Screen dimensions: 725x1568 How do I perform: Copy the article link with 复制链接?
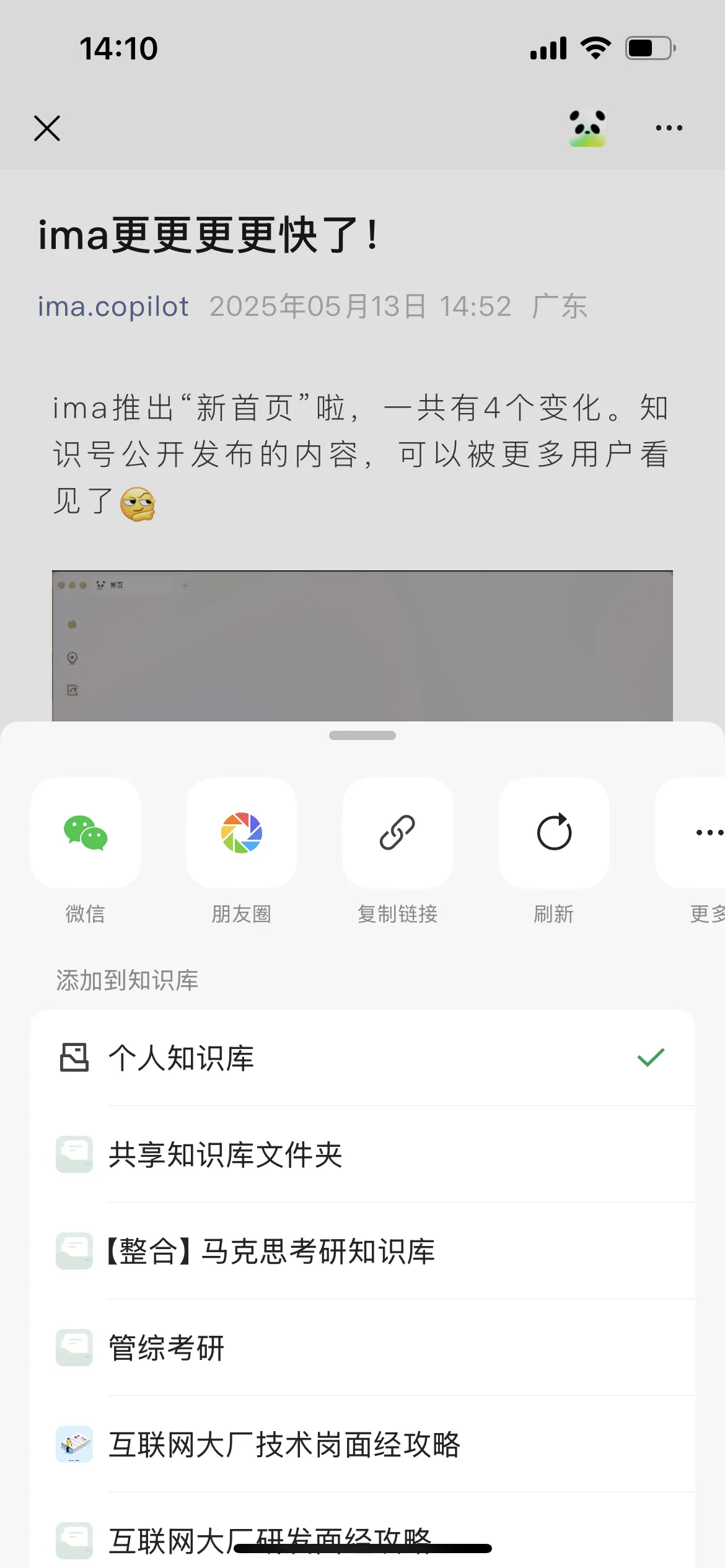pos(398,833)
